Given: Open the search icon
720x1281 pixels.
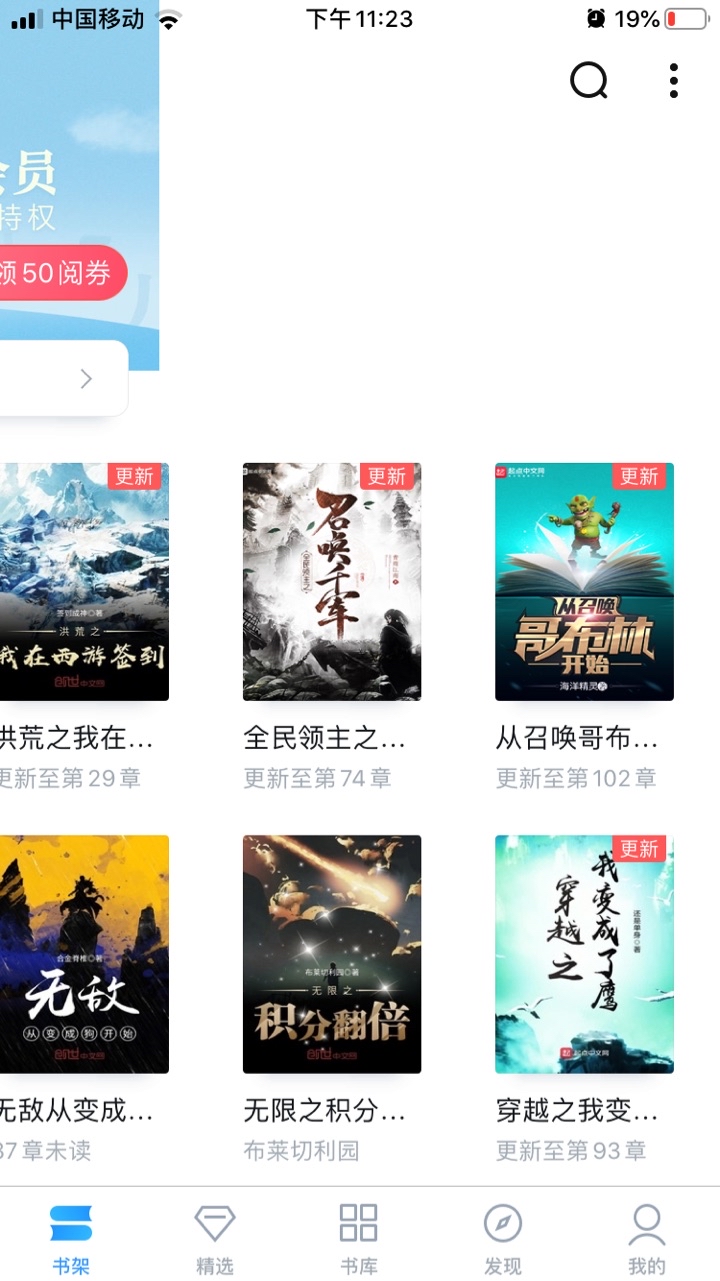Looking at the screenshot, I should [589, 81].
